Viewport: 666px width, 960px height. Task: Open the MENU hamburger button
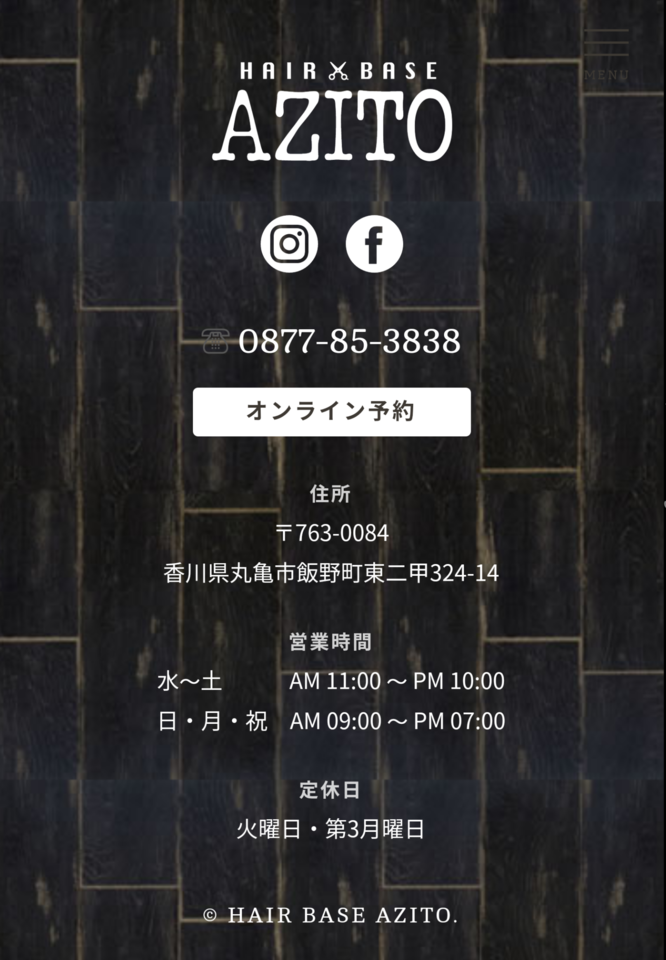[x=606, y=52]
